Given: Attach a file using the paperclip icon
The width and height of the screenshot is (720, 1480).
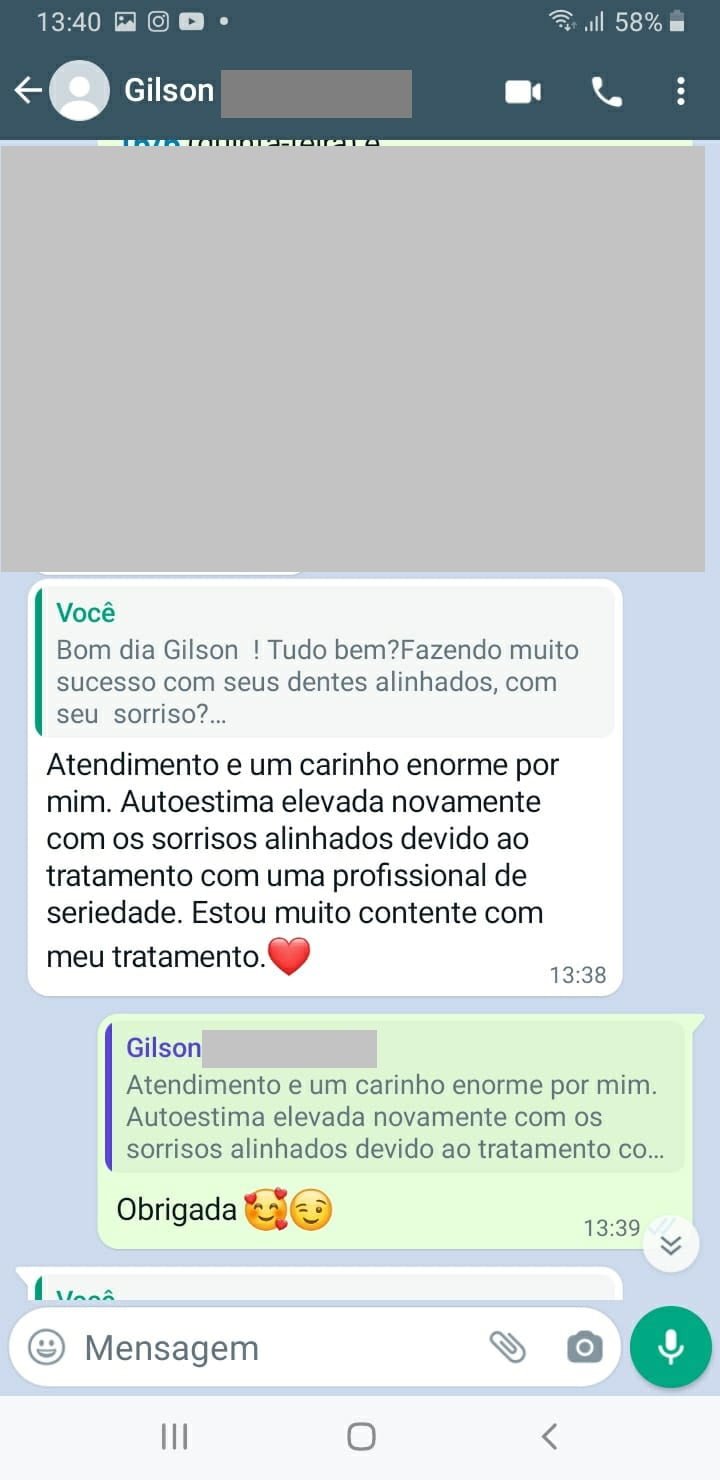Looking at the screenshot, I should click(x=512, y=1347).
